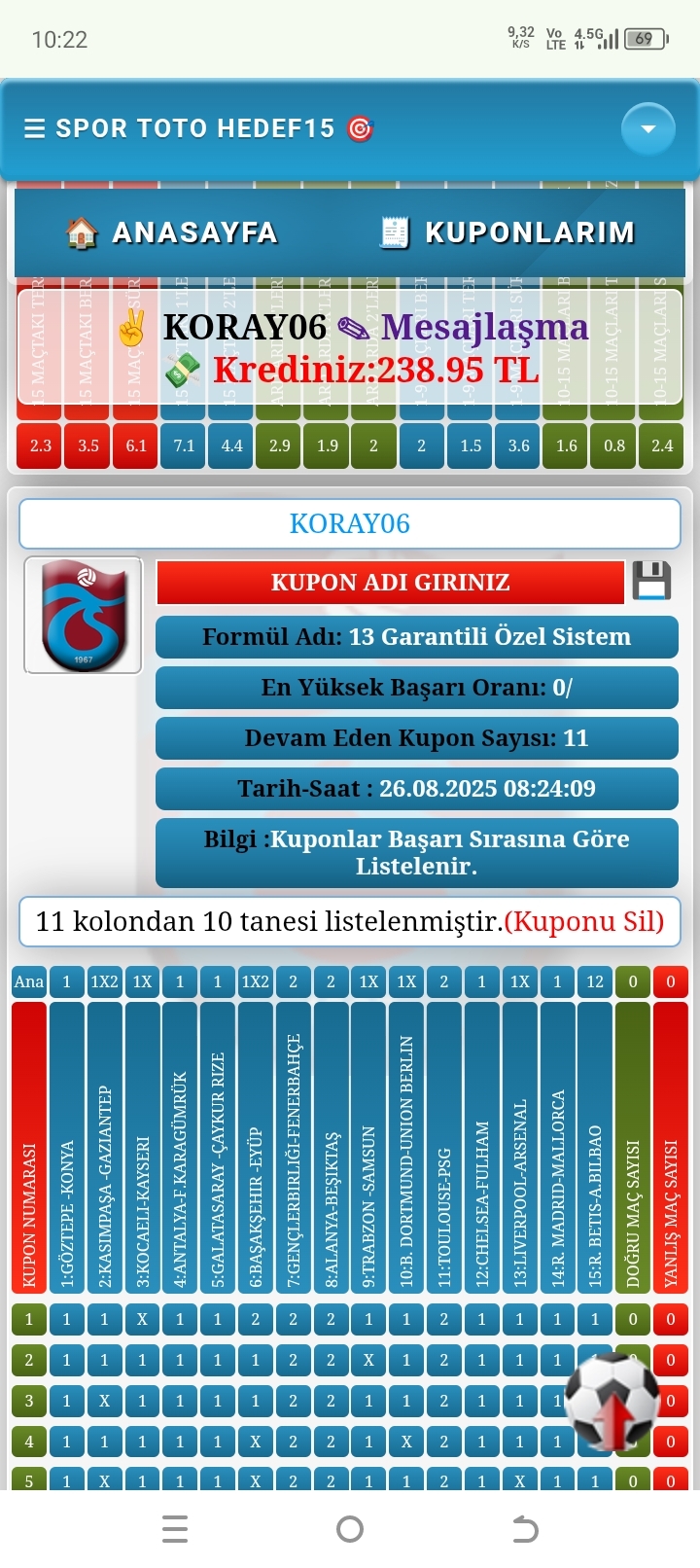Expand the round dropdown arrow in the header
The image size is (700, 1568).
click(647, 128)
